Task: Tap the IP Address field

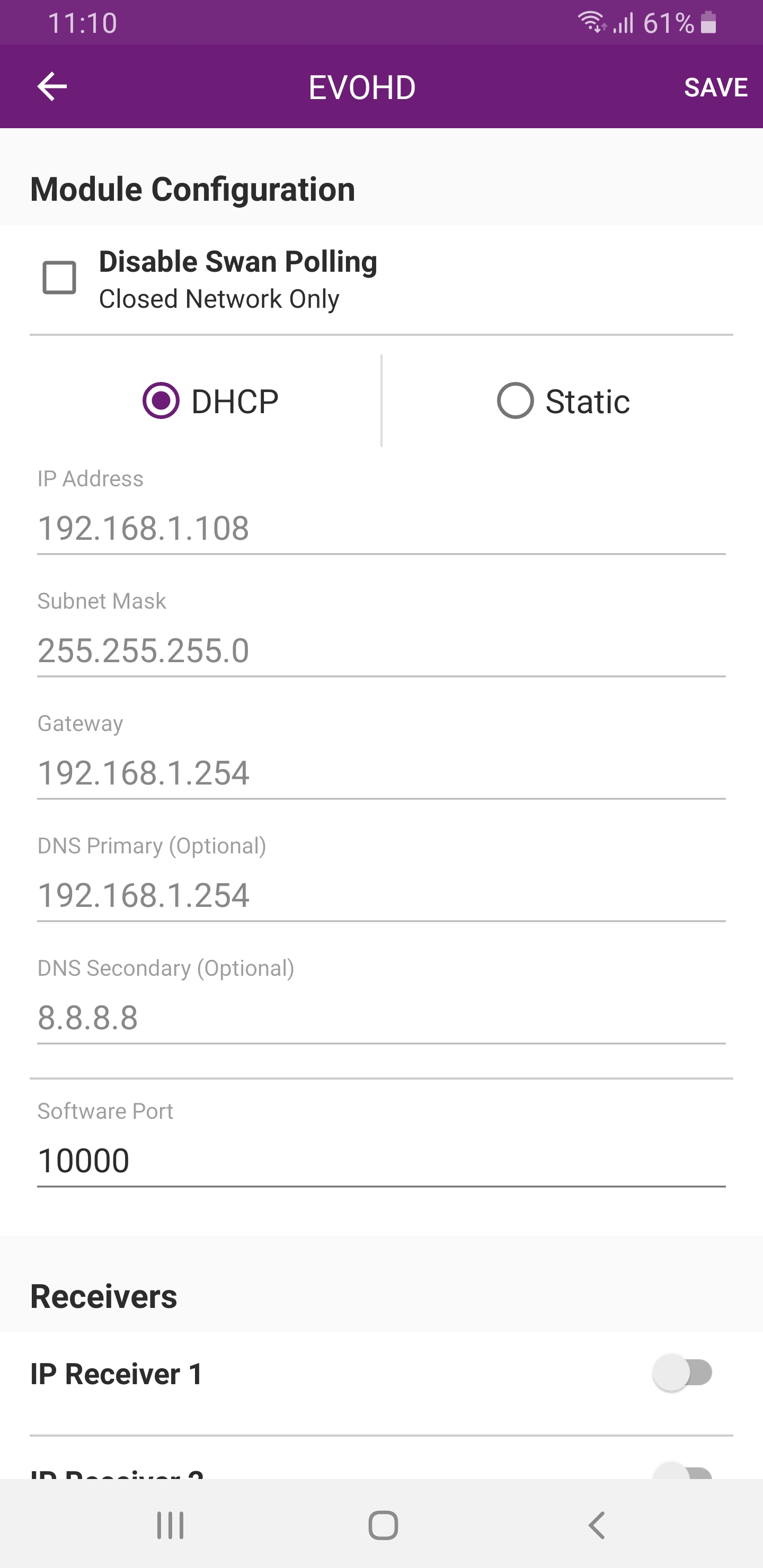Action: tap(380, 528)
